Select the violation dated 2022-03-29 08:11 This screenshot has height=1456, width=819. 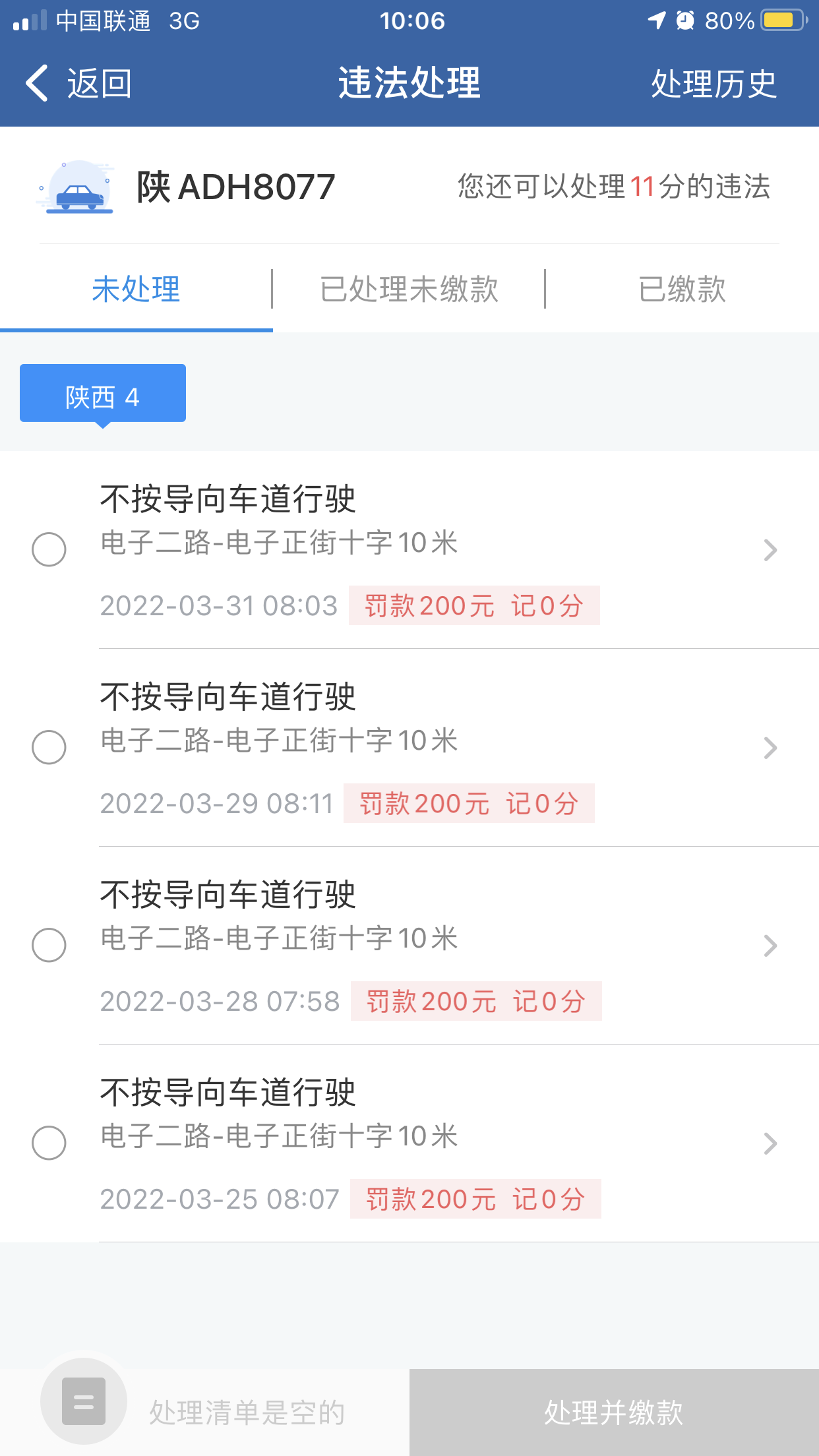(x=49, y=747)
